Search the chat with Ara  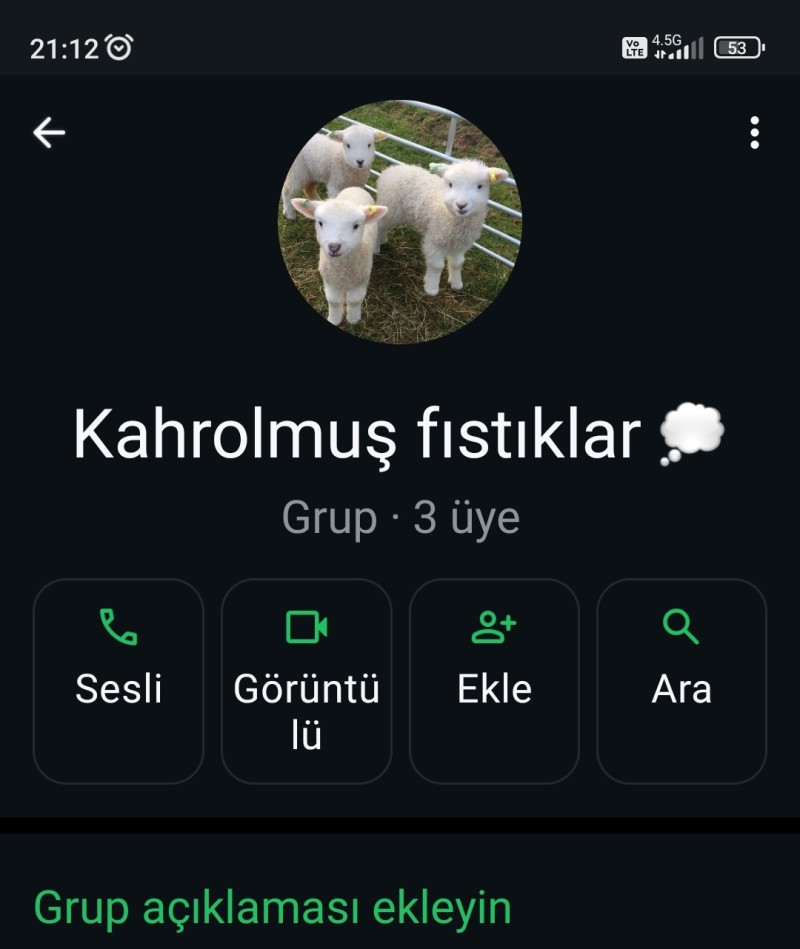tap(681, 680)
